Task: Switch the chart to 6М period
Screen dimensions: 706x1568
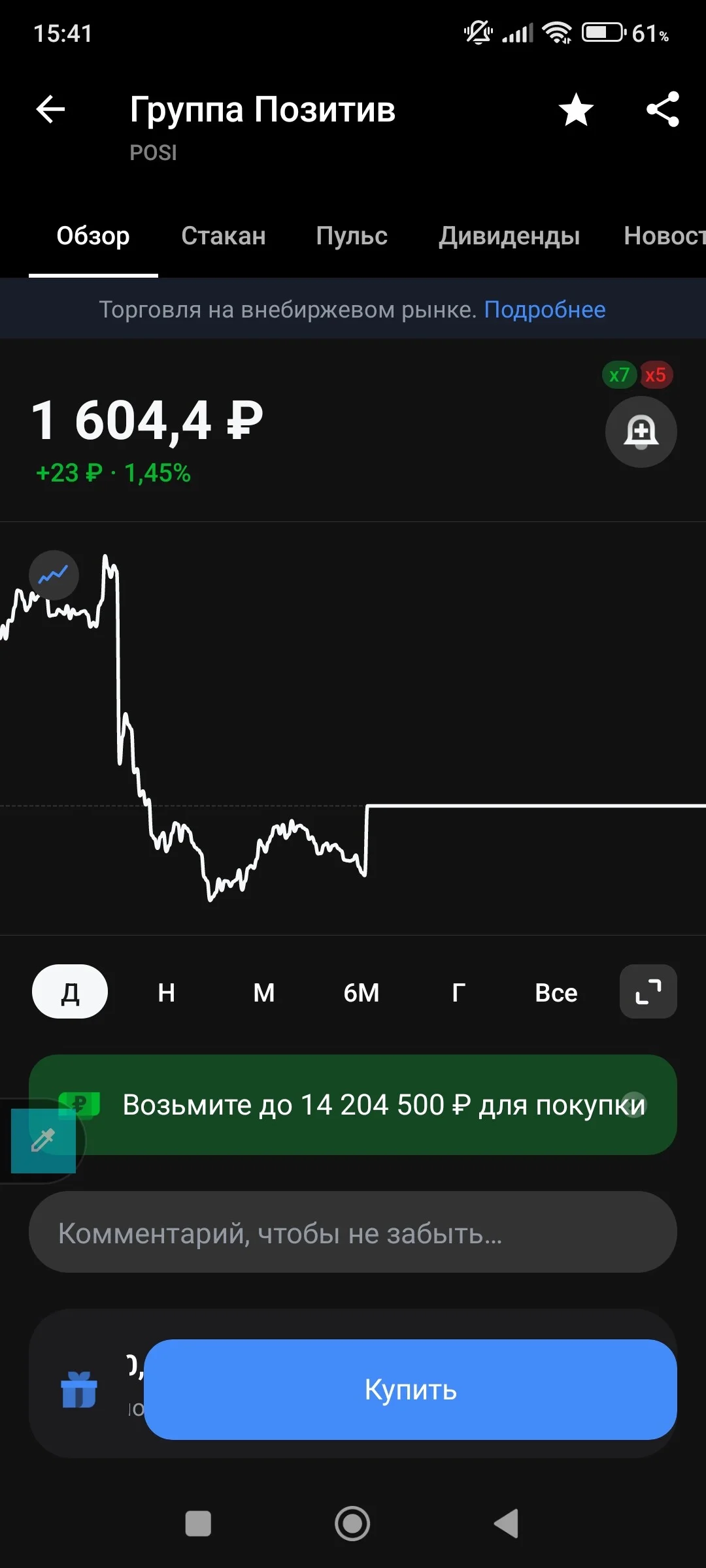Action: click(x=361, y=992)
